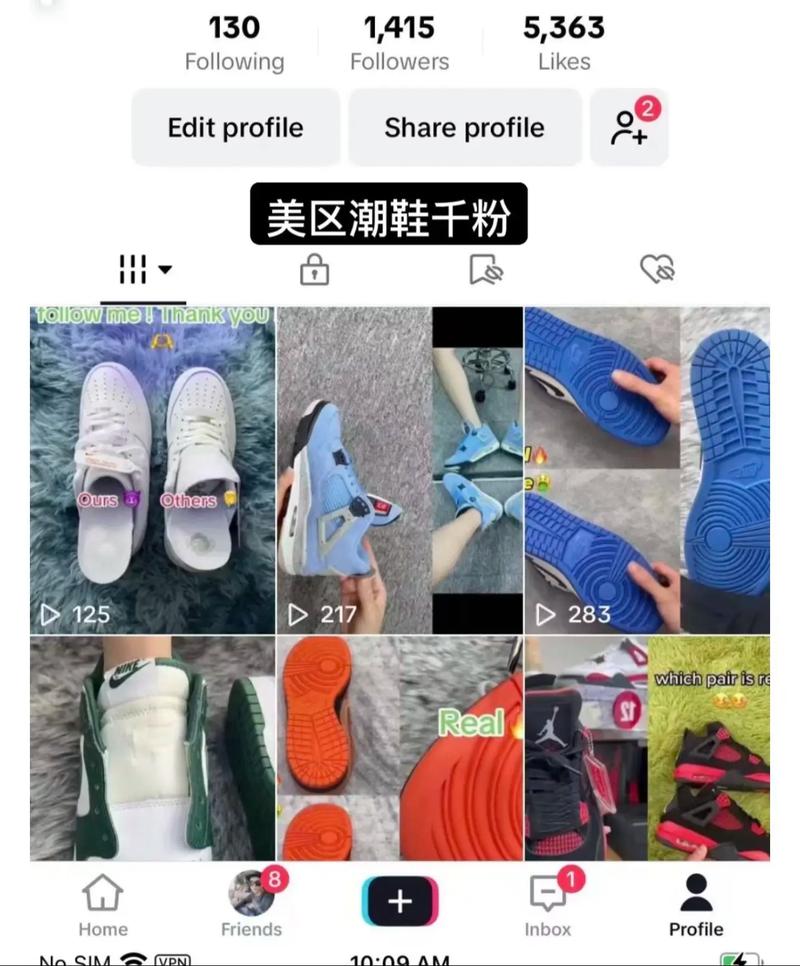This screenshot has height=966, width=800.
Task: Open the Friends tab icon
Action: (x=250, y=901)
